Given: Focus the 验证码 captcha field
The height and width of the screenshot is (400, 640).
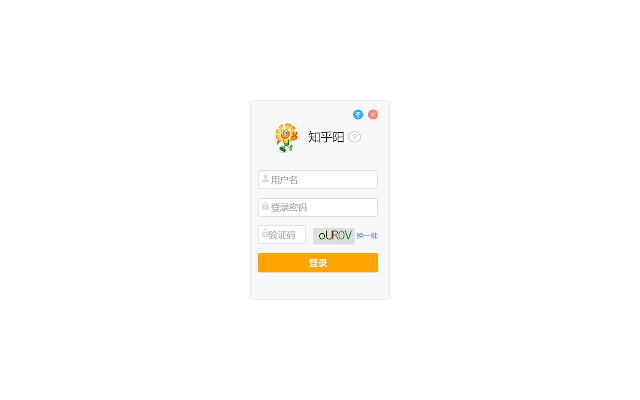Looking at the screenshot, I should [282, 235].
